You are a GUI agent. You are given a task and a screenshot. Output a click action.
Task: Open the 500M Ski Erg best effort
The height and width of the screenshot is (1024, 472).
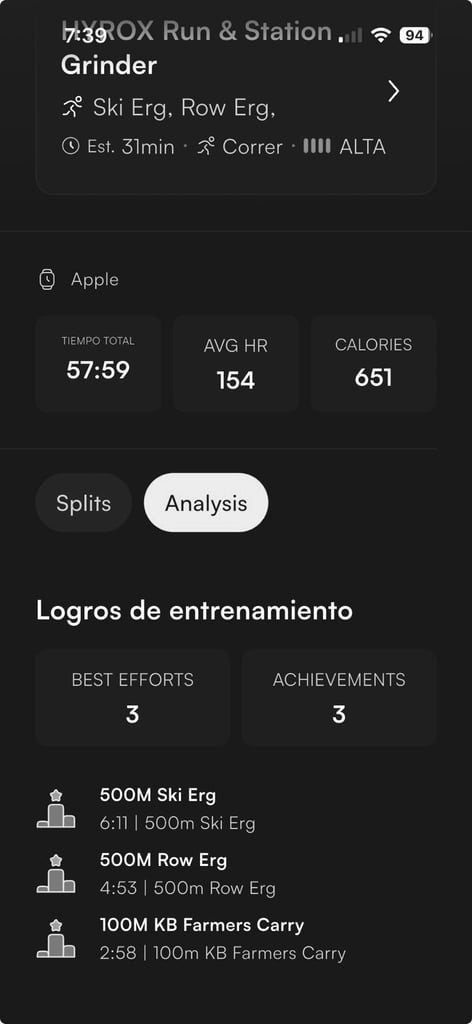point(236,809)
